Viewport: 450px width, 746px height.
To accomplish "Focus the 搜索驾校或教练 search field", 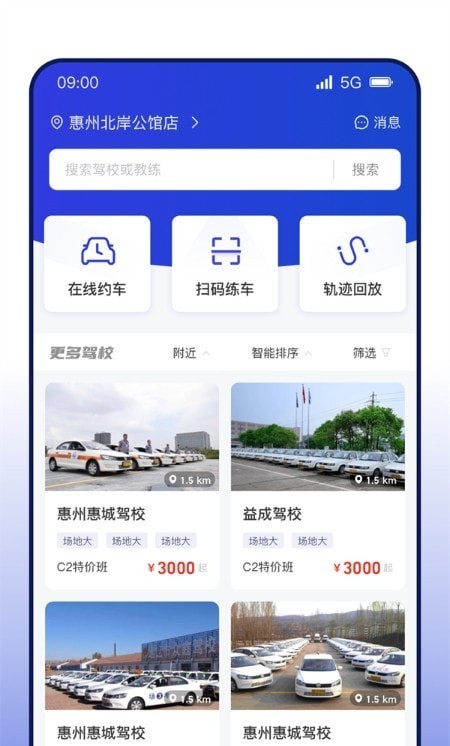I will tap(191, 170).
